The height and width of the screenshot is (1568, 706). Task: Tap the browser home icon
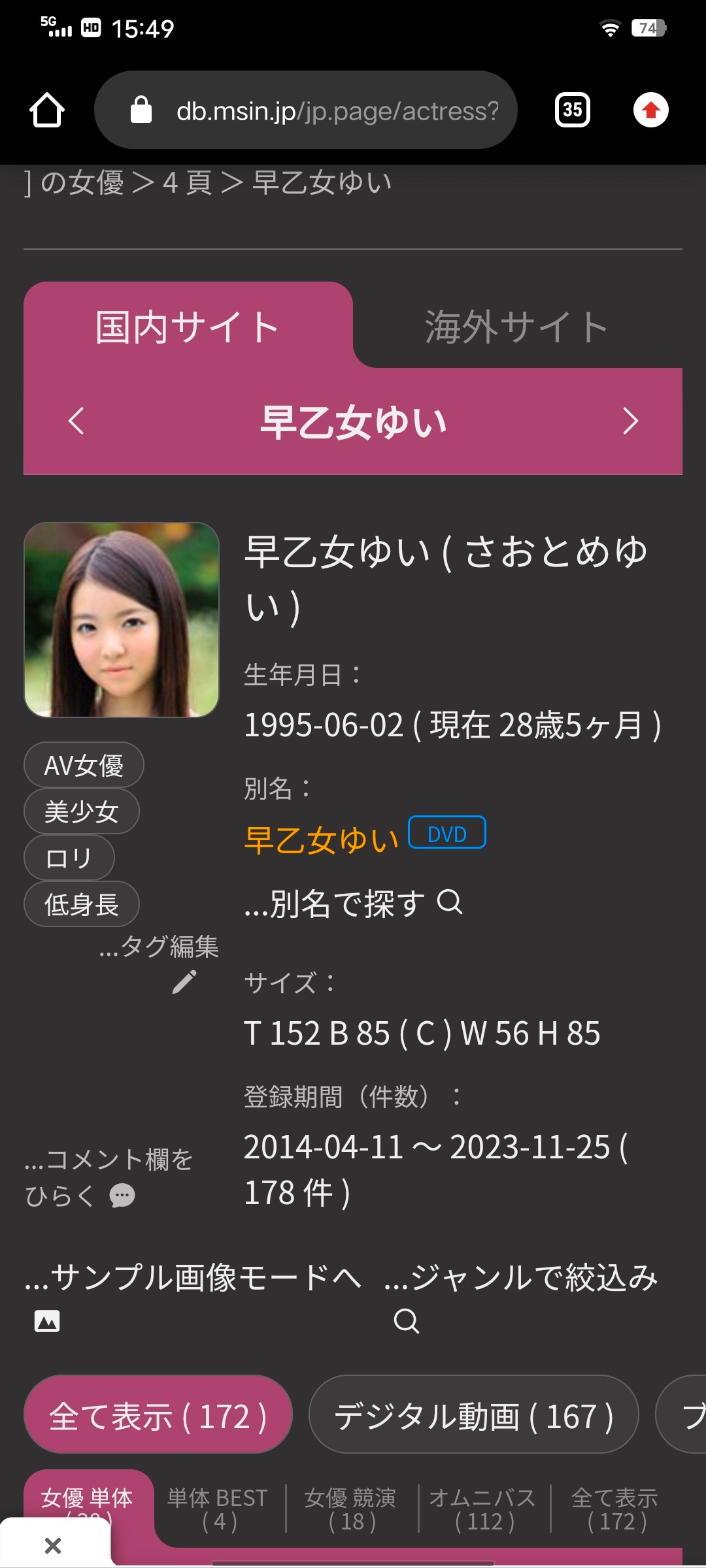click(45, 110)
